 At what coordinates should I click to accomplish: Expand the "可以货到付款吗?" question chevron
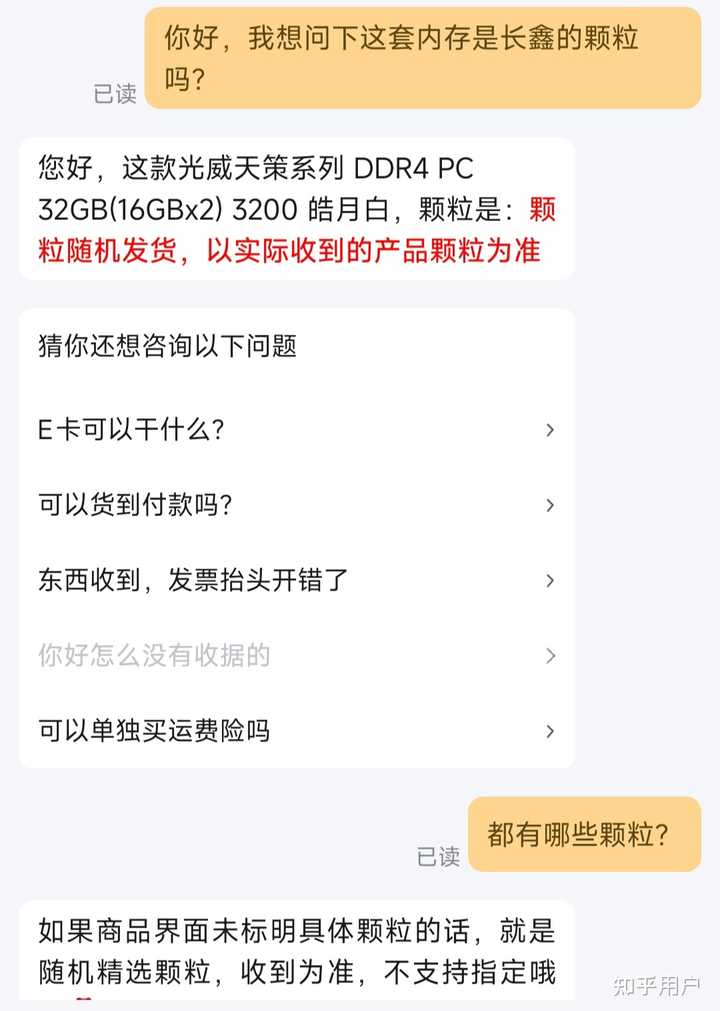point(550,506)
